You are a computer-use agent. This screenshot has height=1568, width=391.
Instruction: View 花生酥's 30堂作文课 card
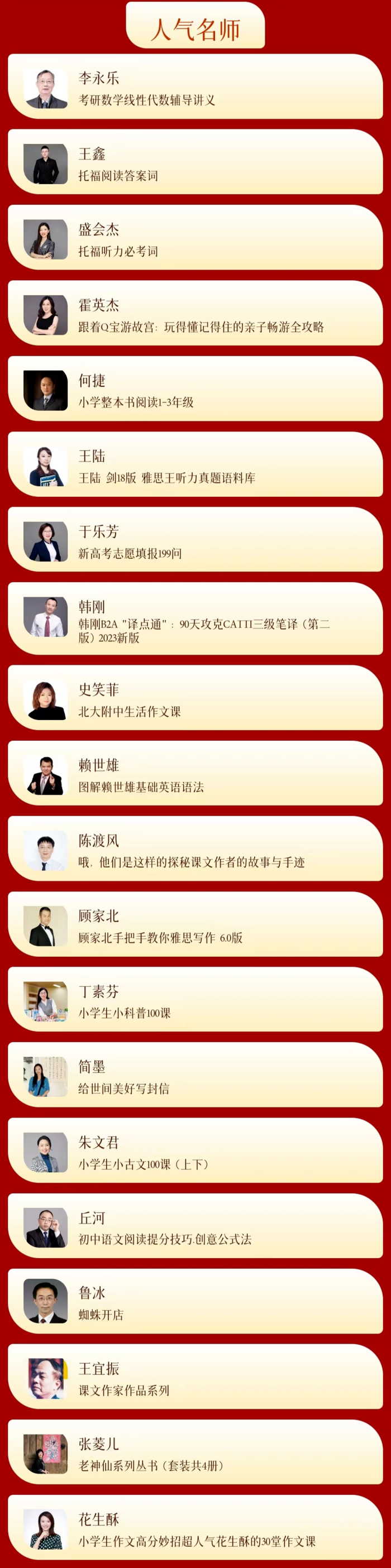pos(195,1528)
